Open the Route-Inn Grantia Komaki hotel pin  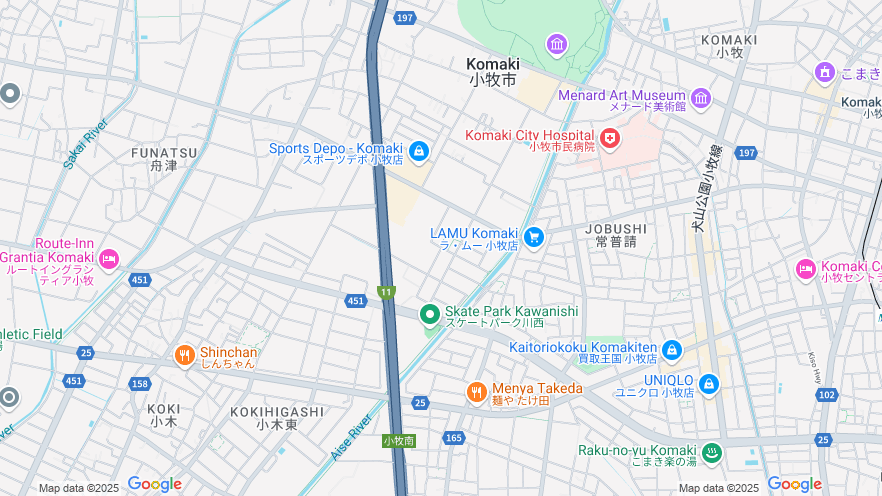(x=109, y=260)
